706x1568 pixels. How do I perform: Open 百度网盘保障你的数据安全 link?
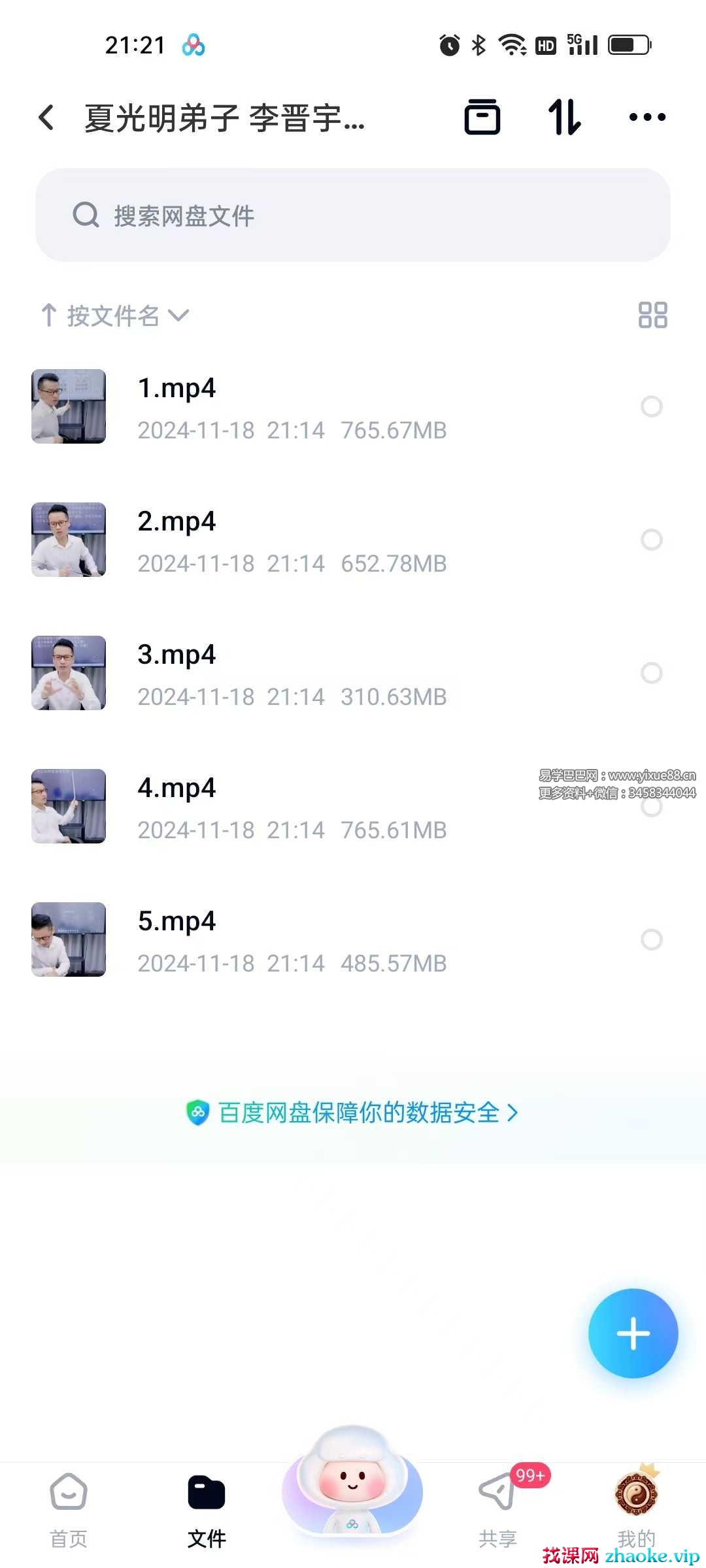[x=353, y=1112]
